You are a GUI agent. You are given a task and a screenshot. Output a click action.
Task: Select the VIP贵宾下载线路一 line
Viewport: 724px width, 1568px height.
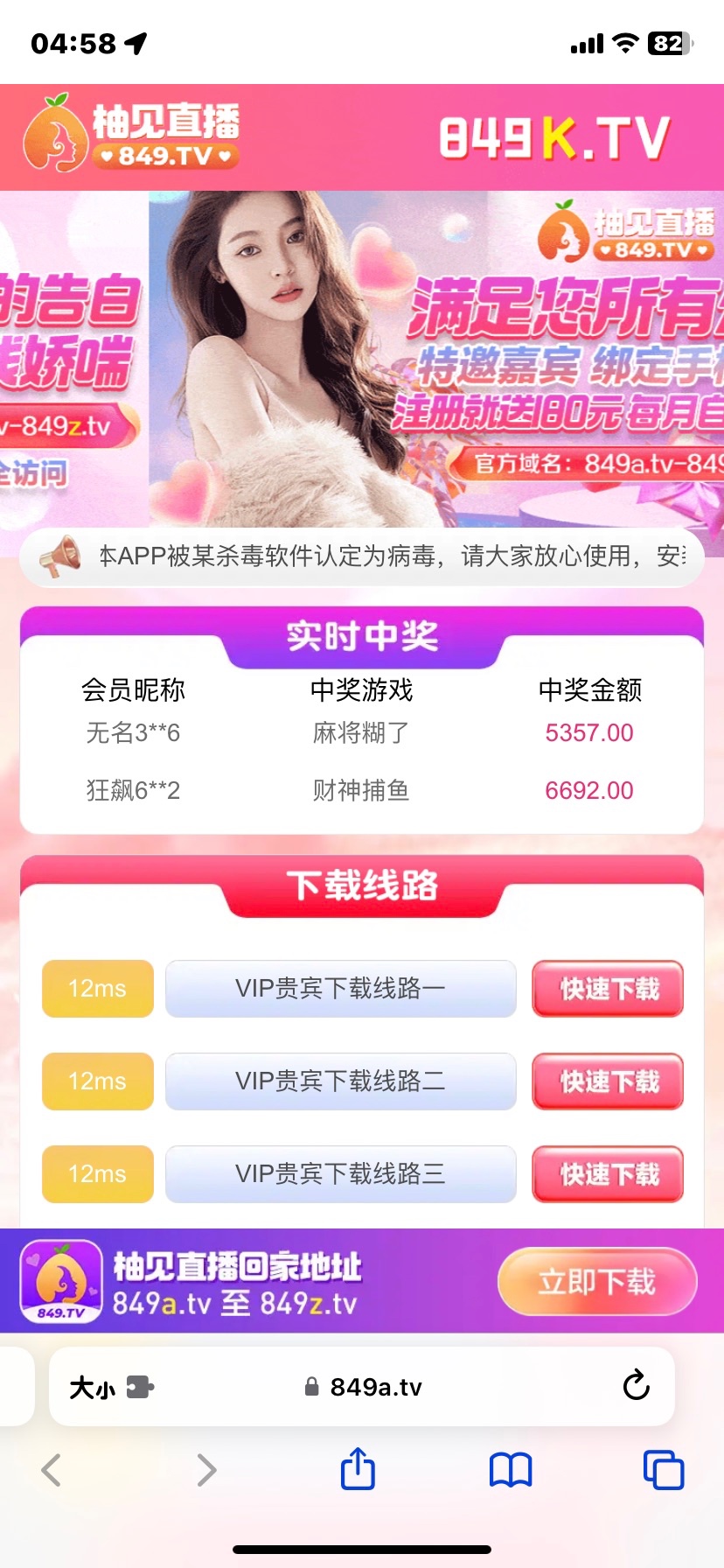340,989
